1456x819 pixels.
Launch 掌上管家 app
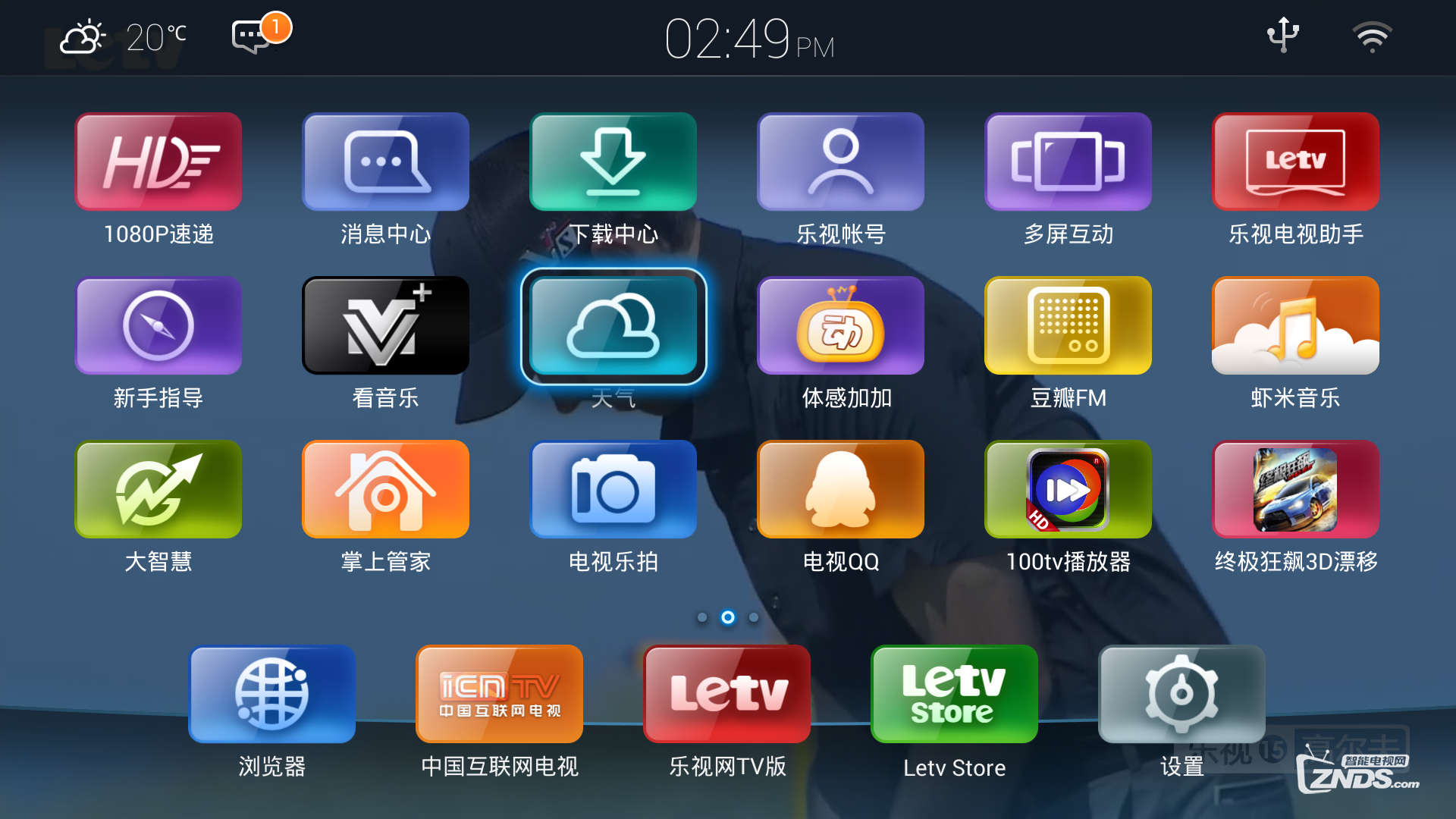(385, 489)
